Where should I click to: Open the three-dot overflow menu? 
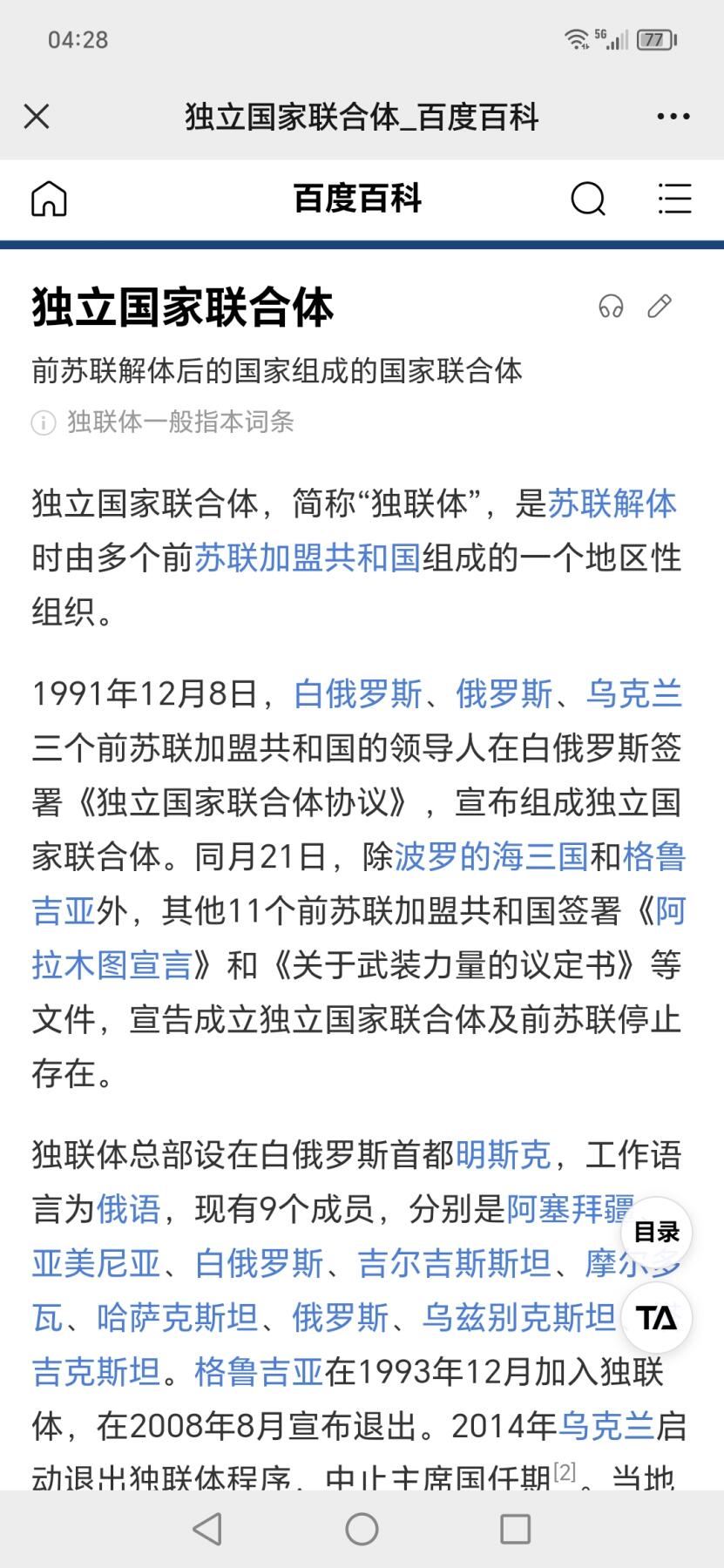coord(673,117)
